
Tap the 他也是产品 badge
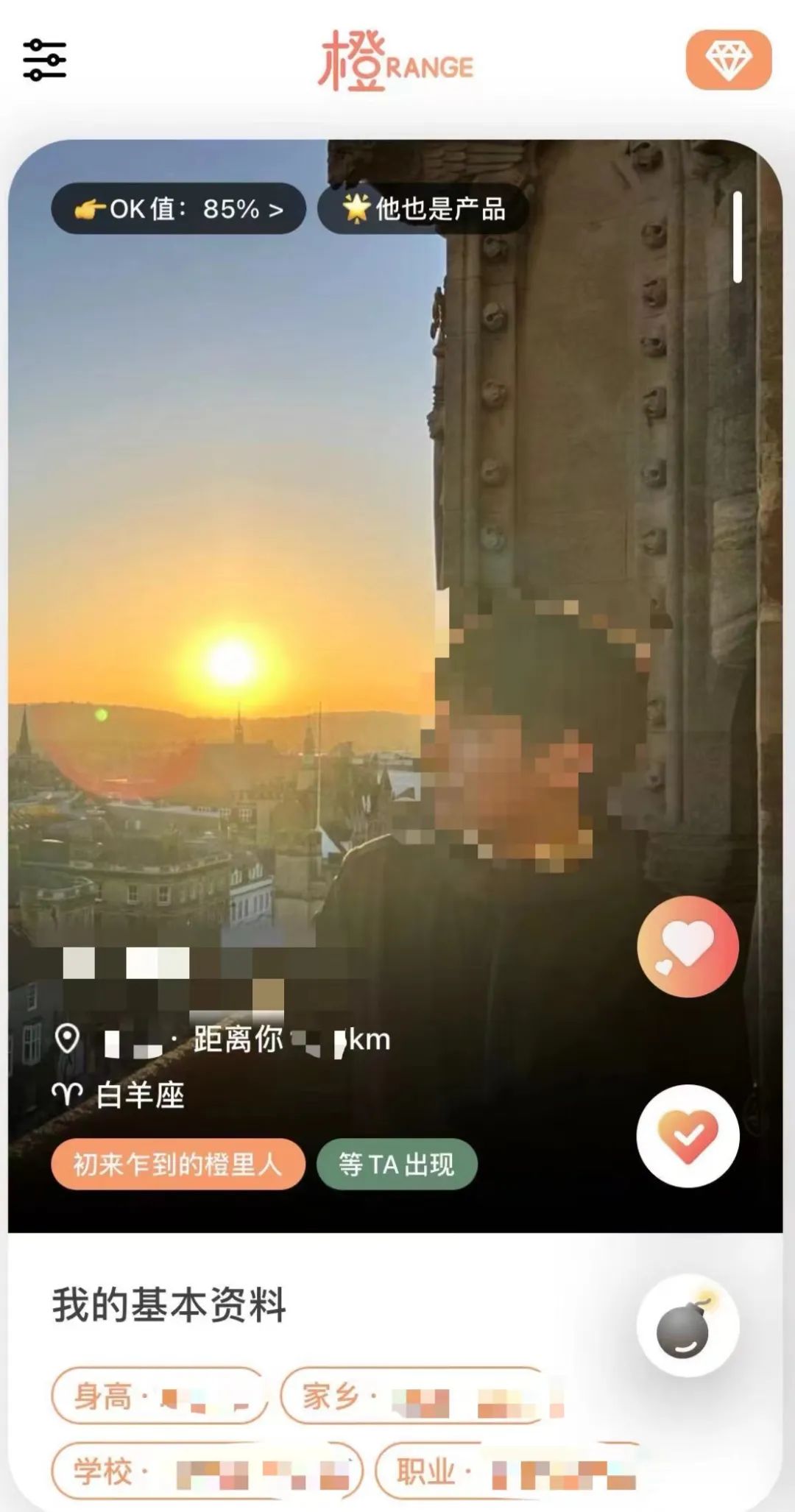point(423,209)
